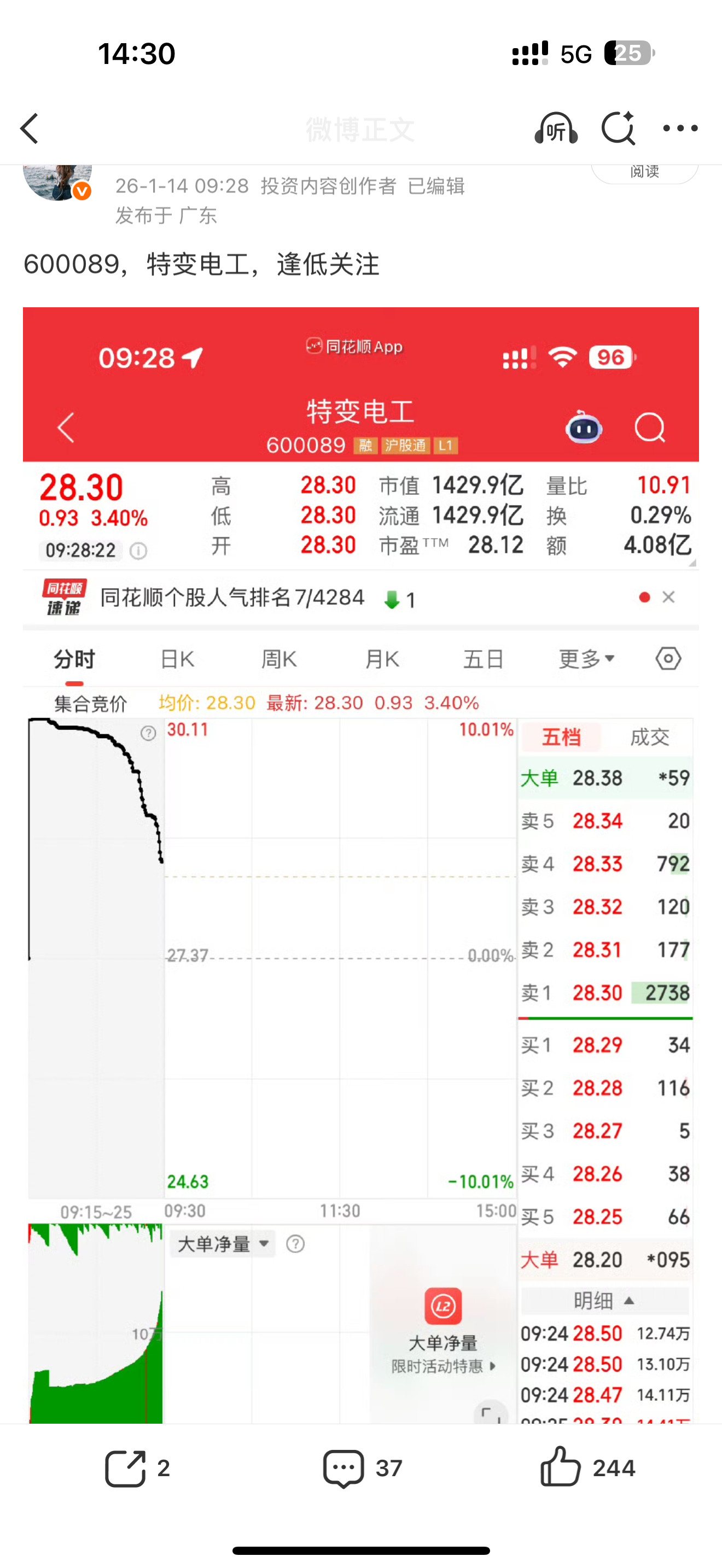
Task: Open the 更多 chart period dropdown
Action: click(x=585, y=658)
